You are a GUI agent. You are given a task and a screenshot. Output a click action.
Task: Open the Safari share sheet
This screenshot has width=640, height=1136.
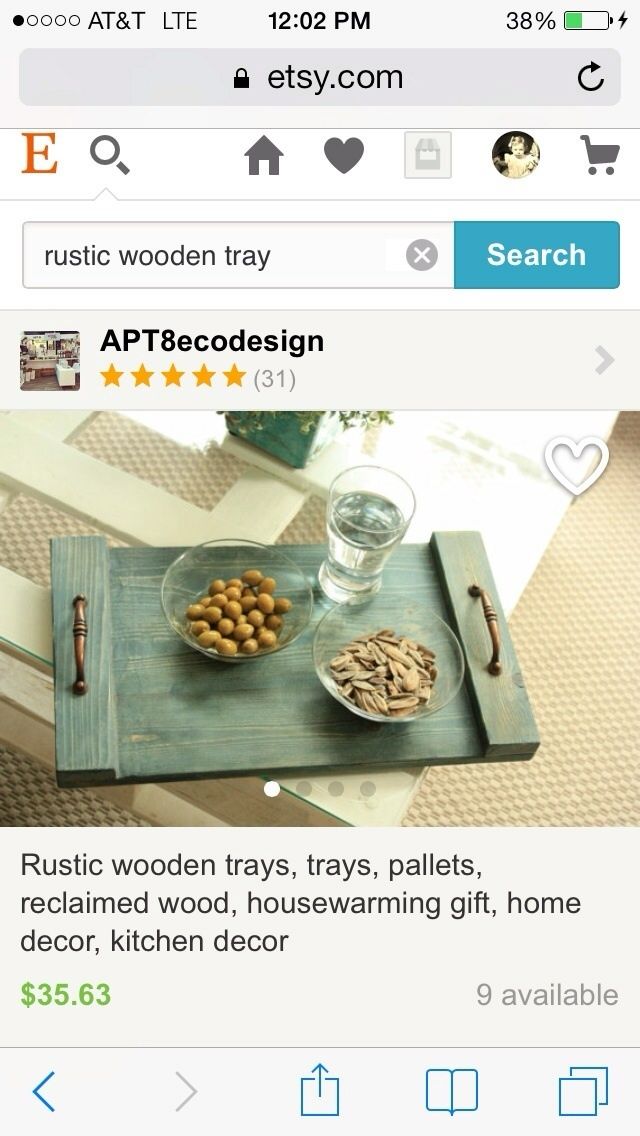coord(320,1089)
